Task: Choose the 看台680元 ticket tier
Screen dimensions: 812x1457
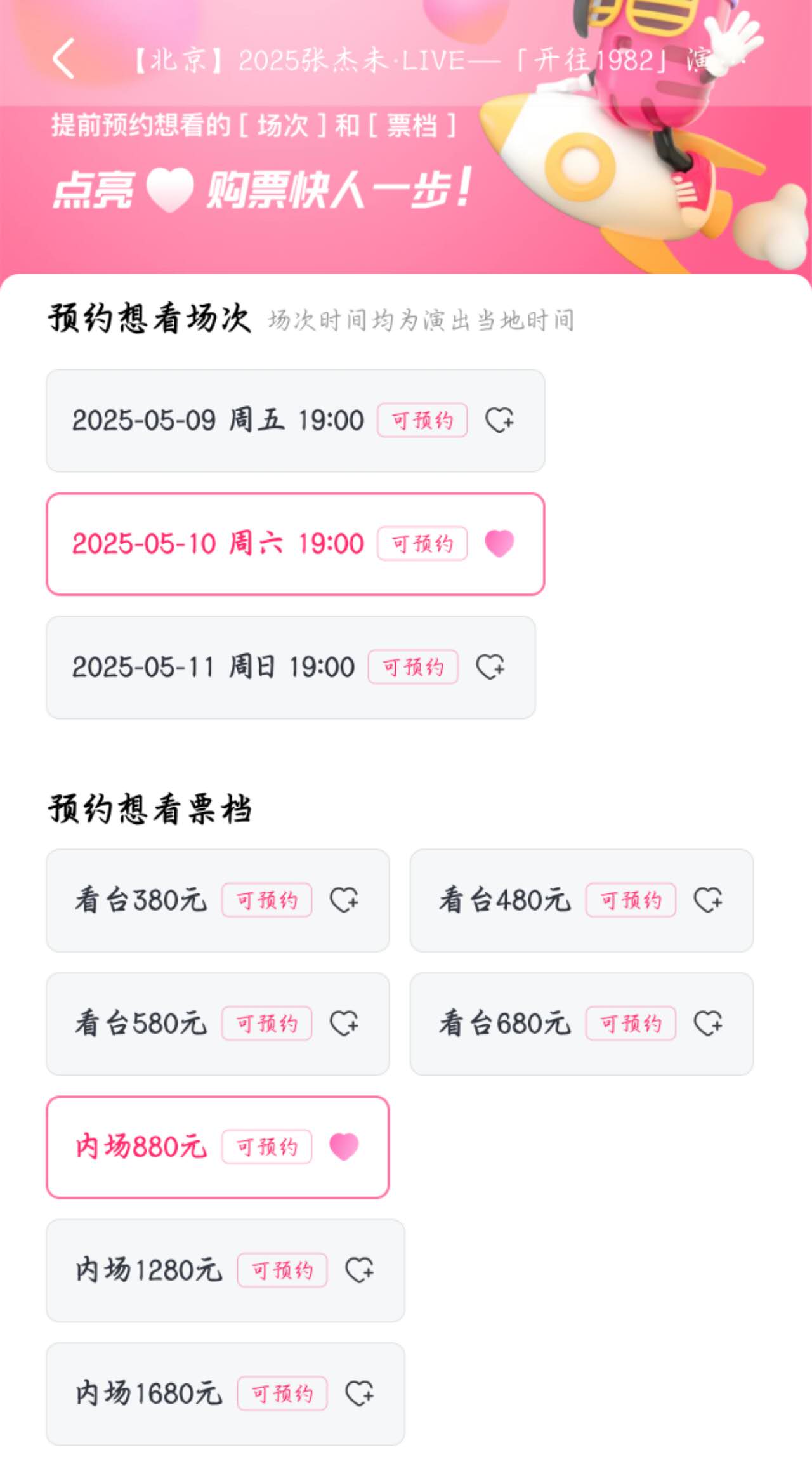Action: [x=582, y=1024]
